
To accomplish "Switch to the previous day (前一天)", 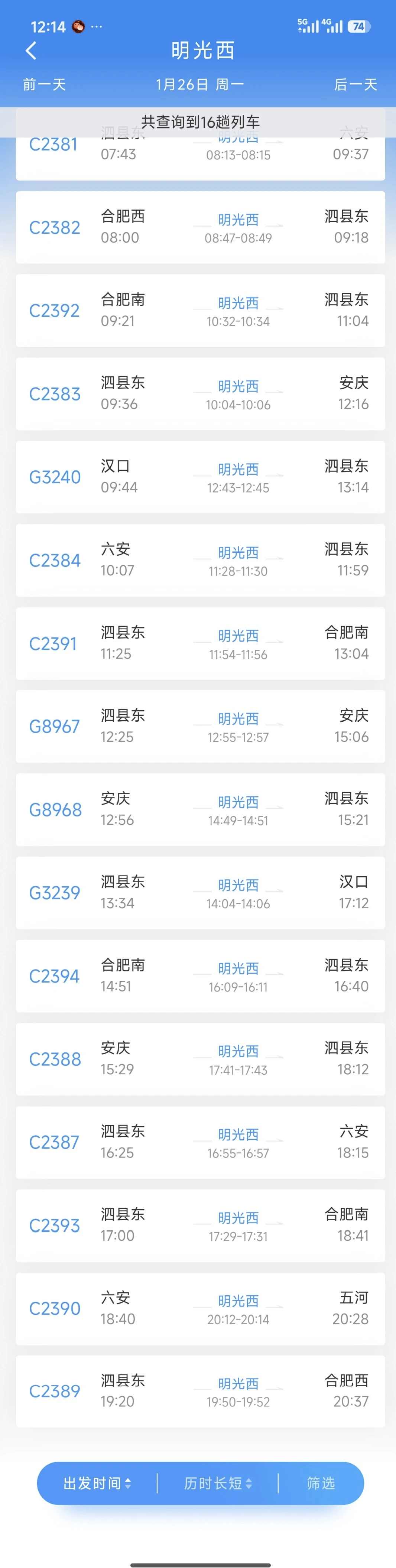I will coord(45,85).
